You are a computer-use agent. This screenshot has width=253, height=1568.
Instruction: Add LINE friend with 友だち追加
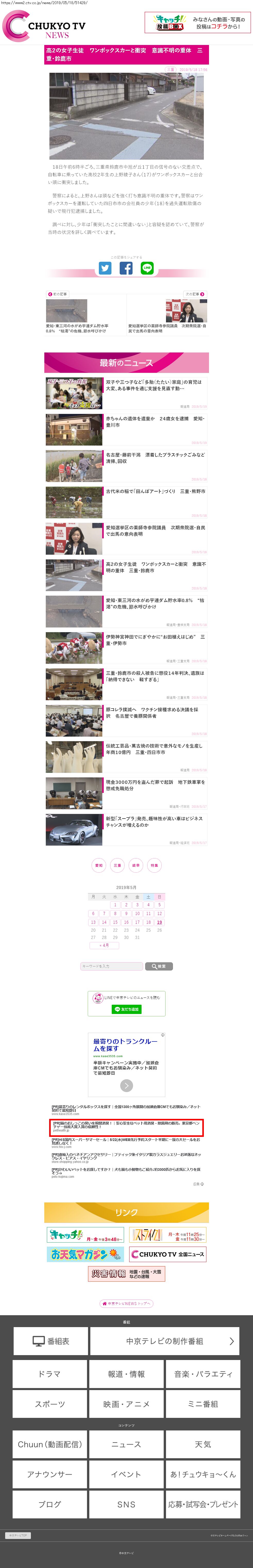tap(126, 1009)
